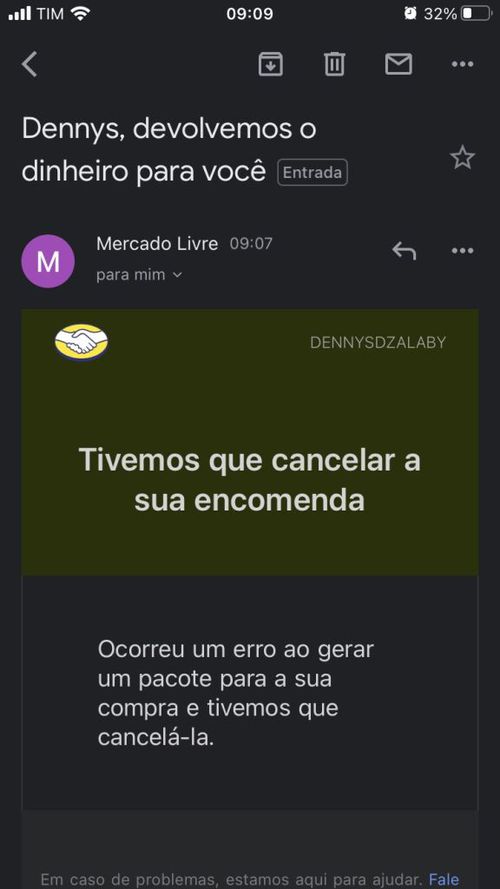This screenshot has height=889, width=500.
Task: Open Mercado Livre sender avatar
Action: coord(48,261)
